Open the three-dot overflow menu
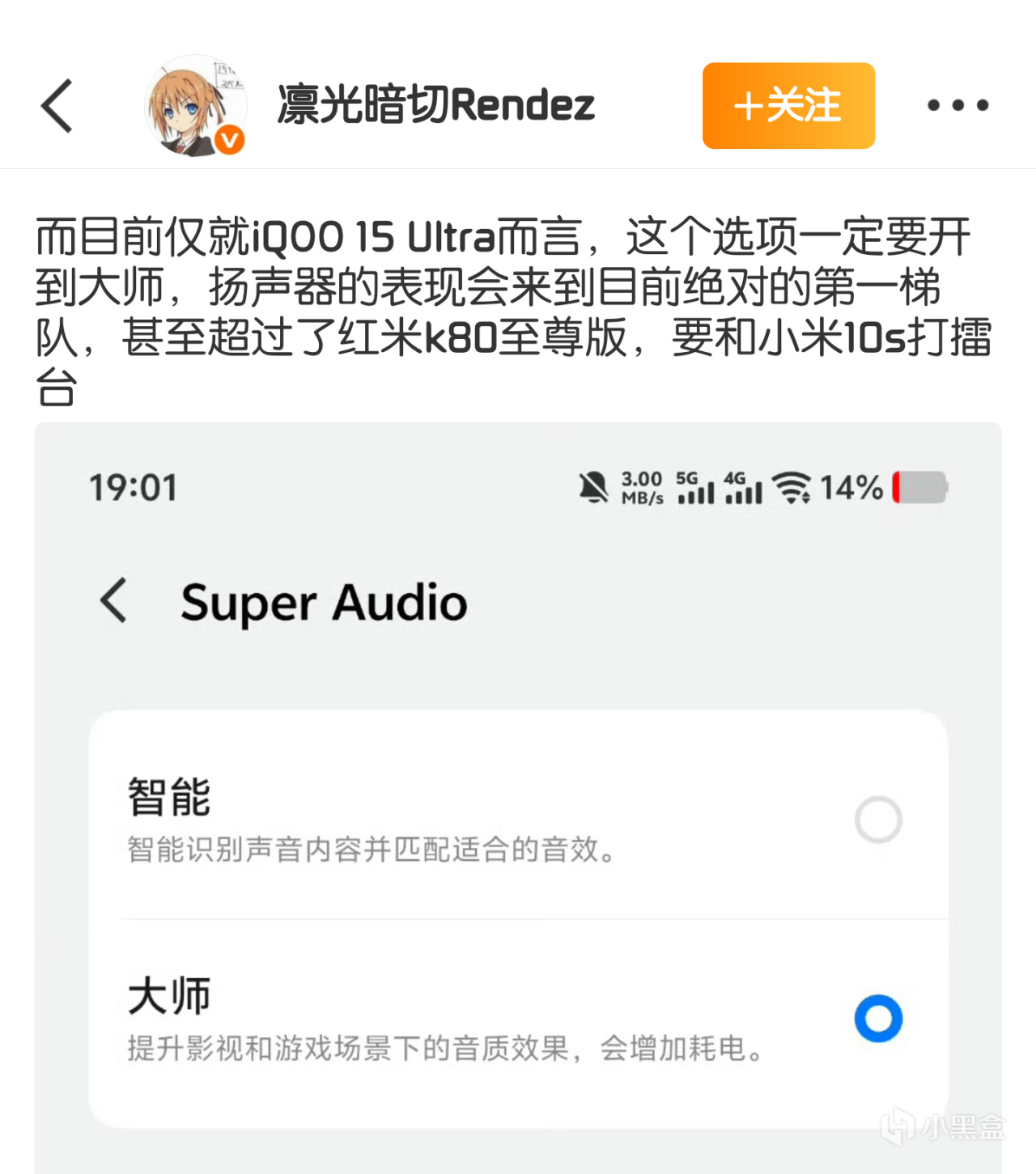 [x=957, y=105]
